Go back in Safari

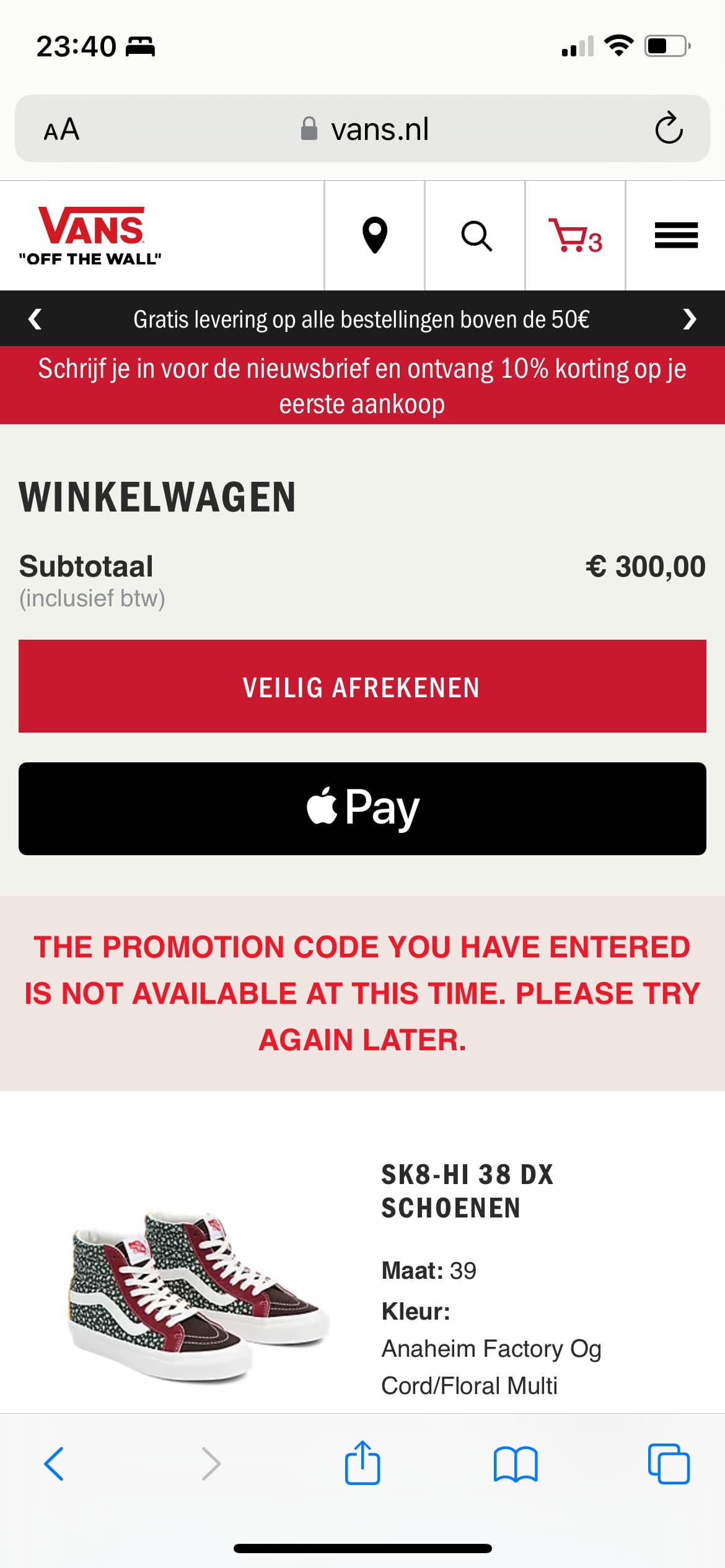(54, 1464)
